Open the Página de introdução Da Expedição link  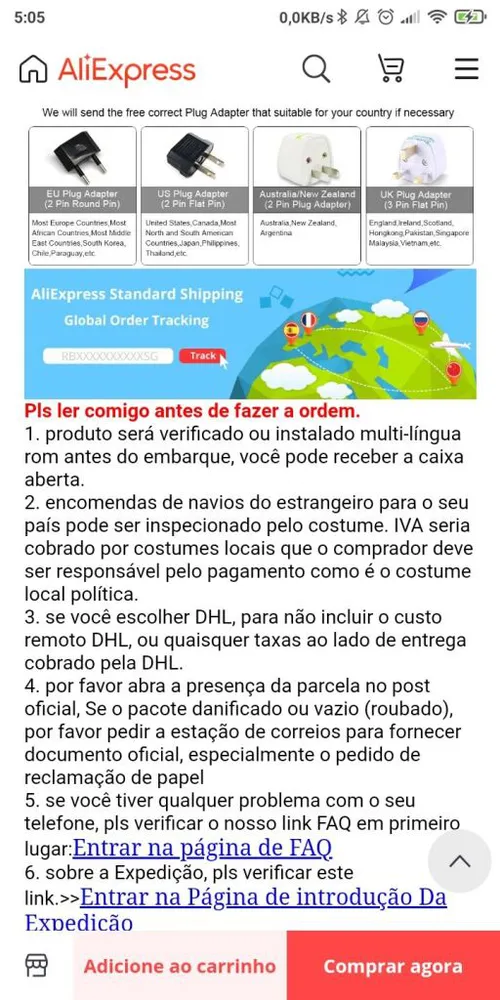[x=235, y=908]
